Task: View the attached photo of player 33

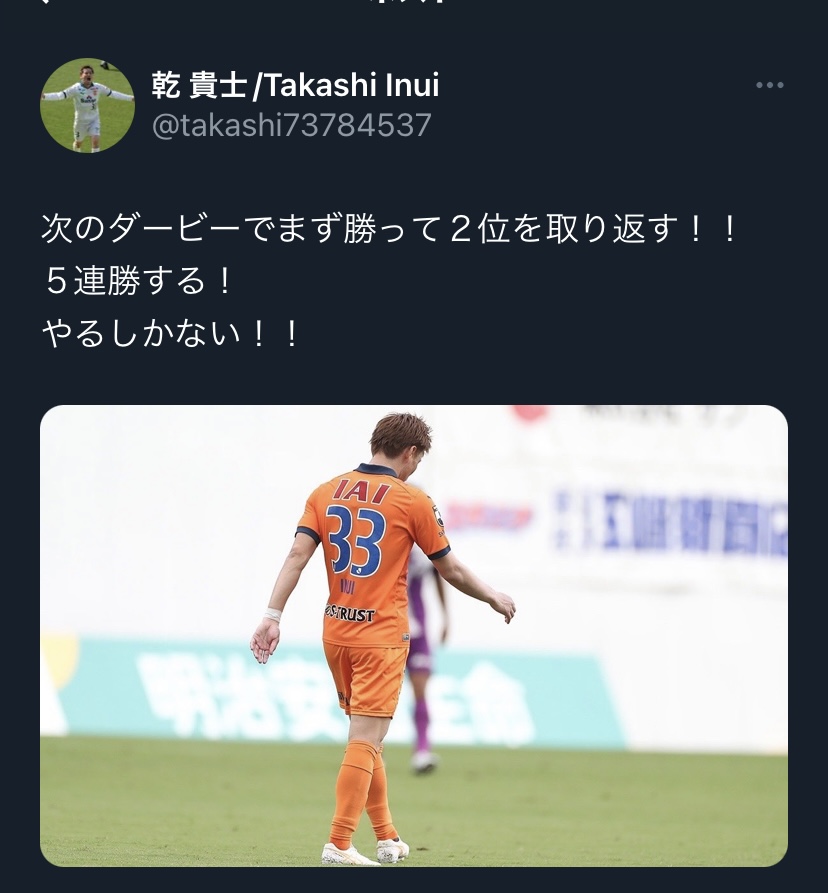Action: [x=414, y=636]
